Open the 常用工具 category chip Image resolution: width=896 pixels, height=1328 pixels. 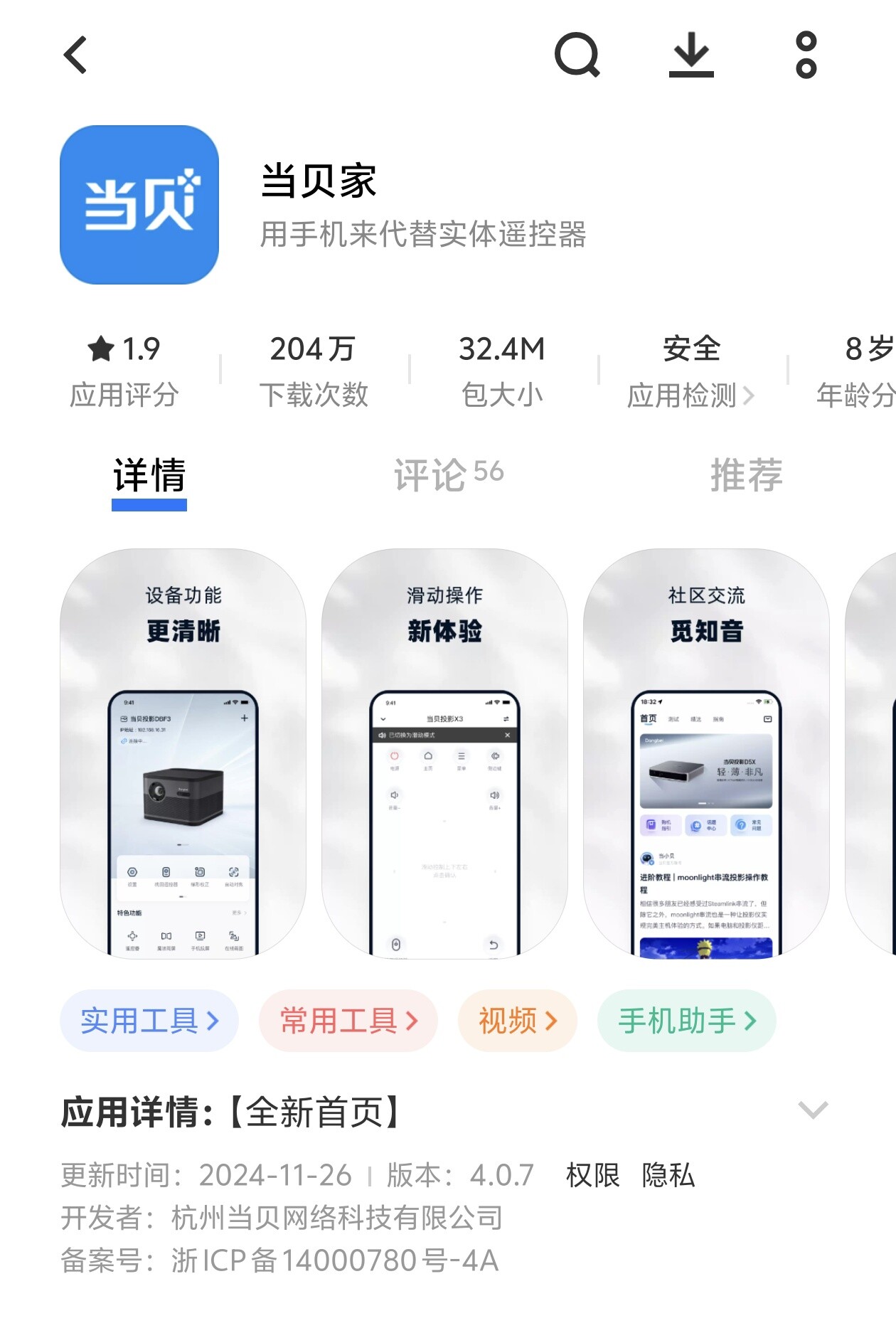click(348, 1021)
